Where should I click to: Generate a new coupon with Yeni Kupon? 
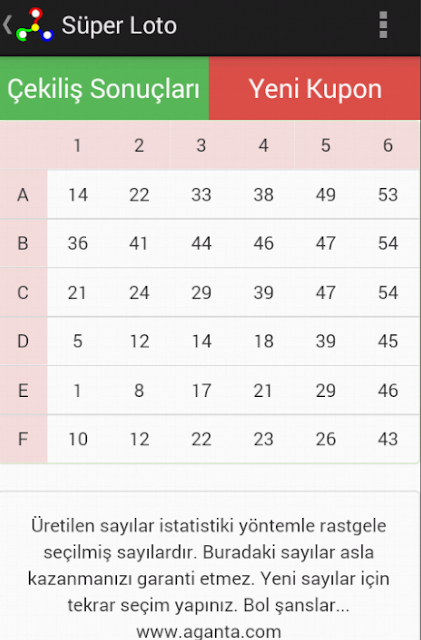(315, 88)
